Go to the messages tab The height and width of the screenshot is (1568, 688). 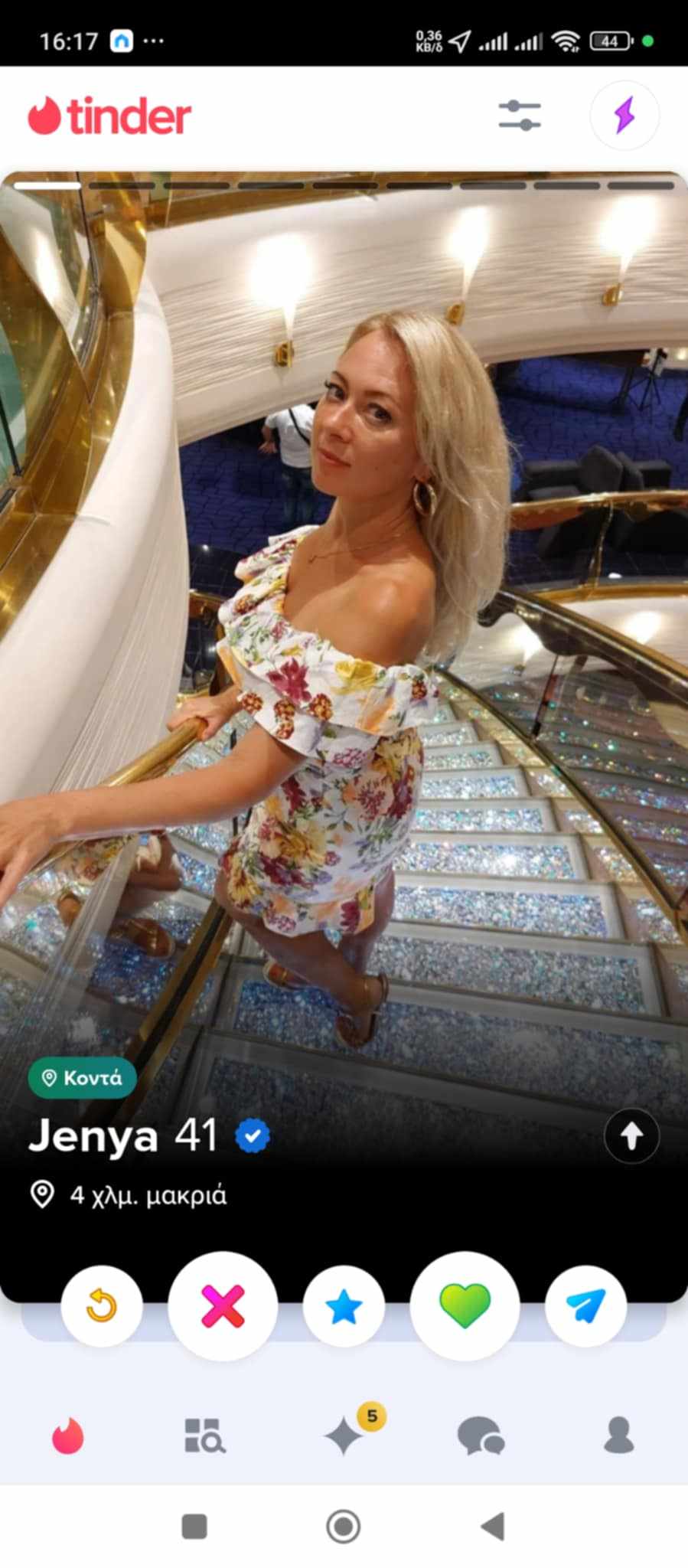coord(480,1436)
